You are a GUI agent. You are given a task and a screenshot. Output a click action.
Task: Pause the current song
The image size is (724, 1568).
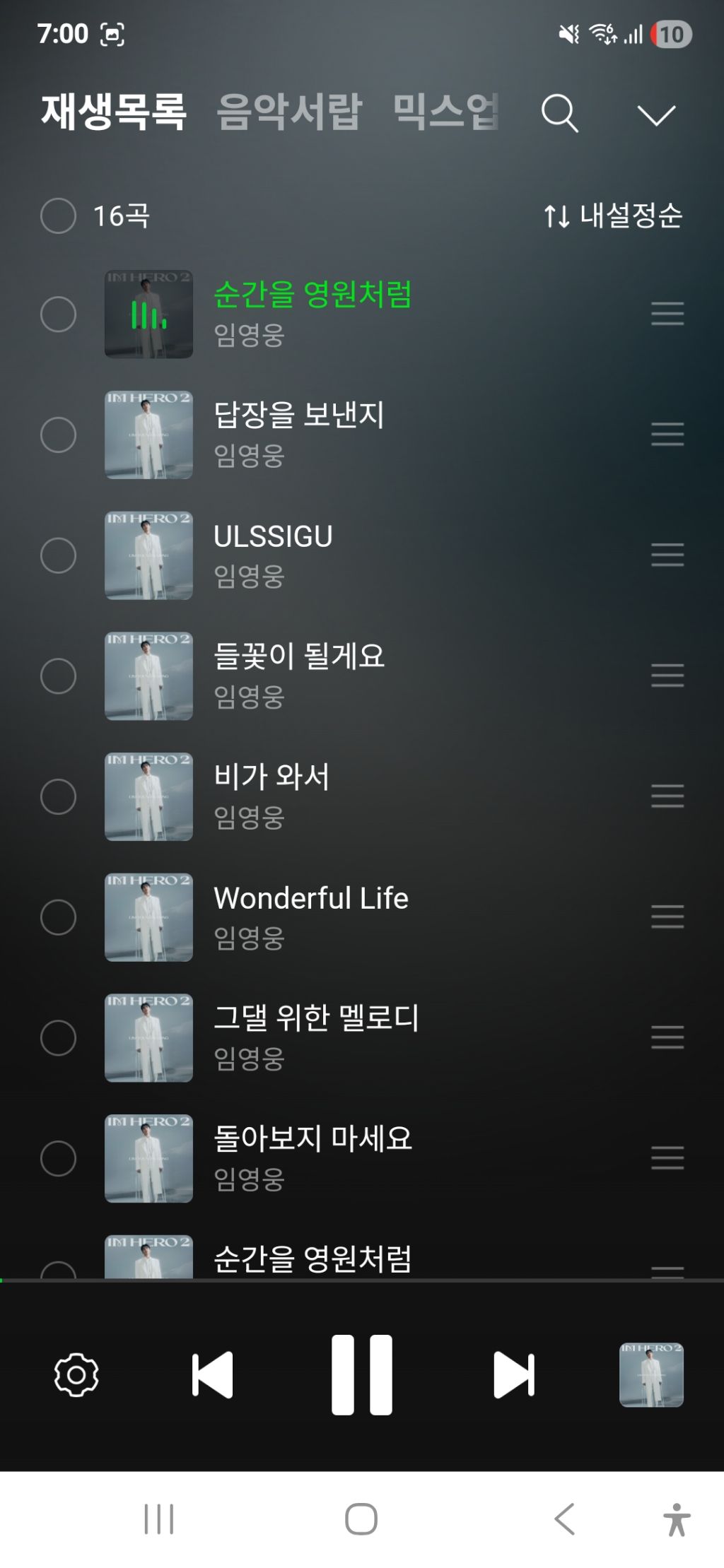pyautogui.click(x=362, y=1374)
